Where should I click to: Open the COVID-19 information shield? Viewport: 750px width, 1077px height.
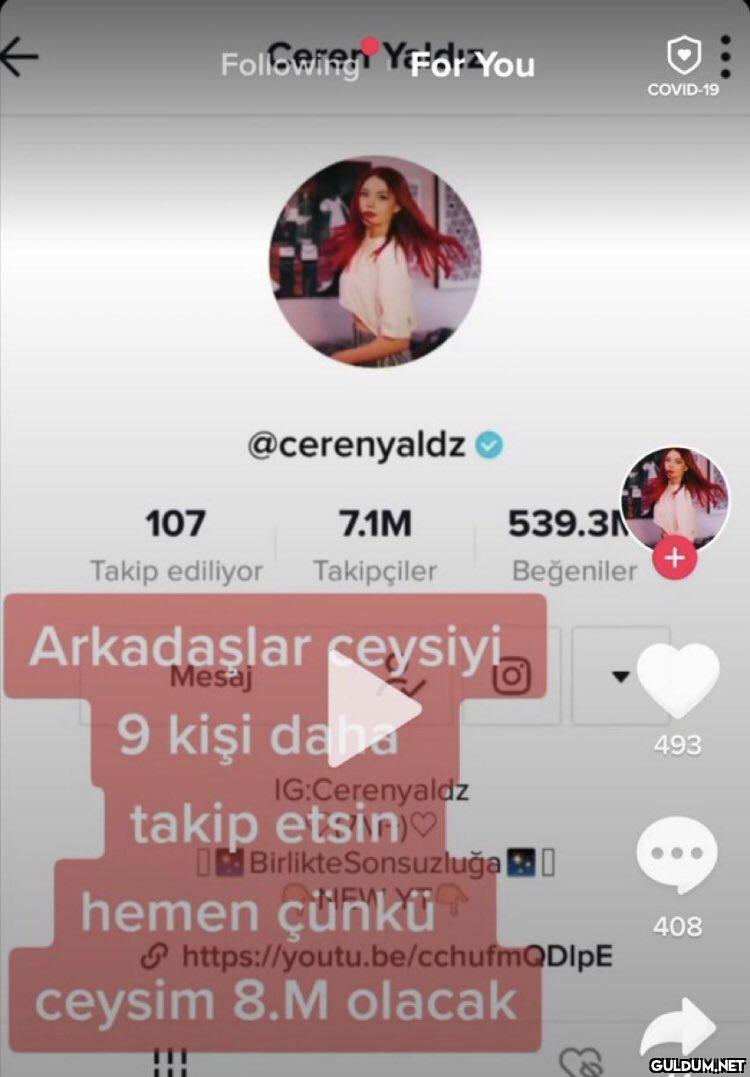pos(683,57)
